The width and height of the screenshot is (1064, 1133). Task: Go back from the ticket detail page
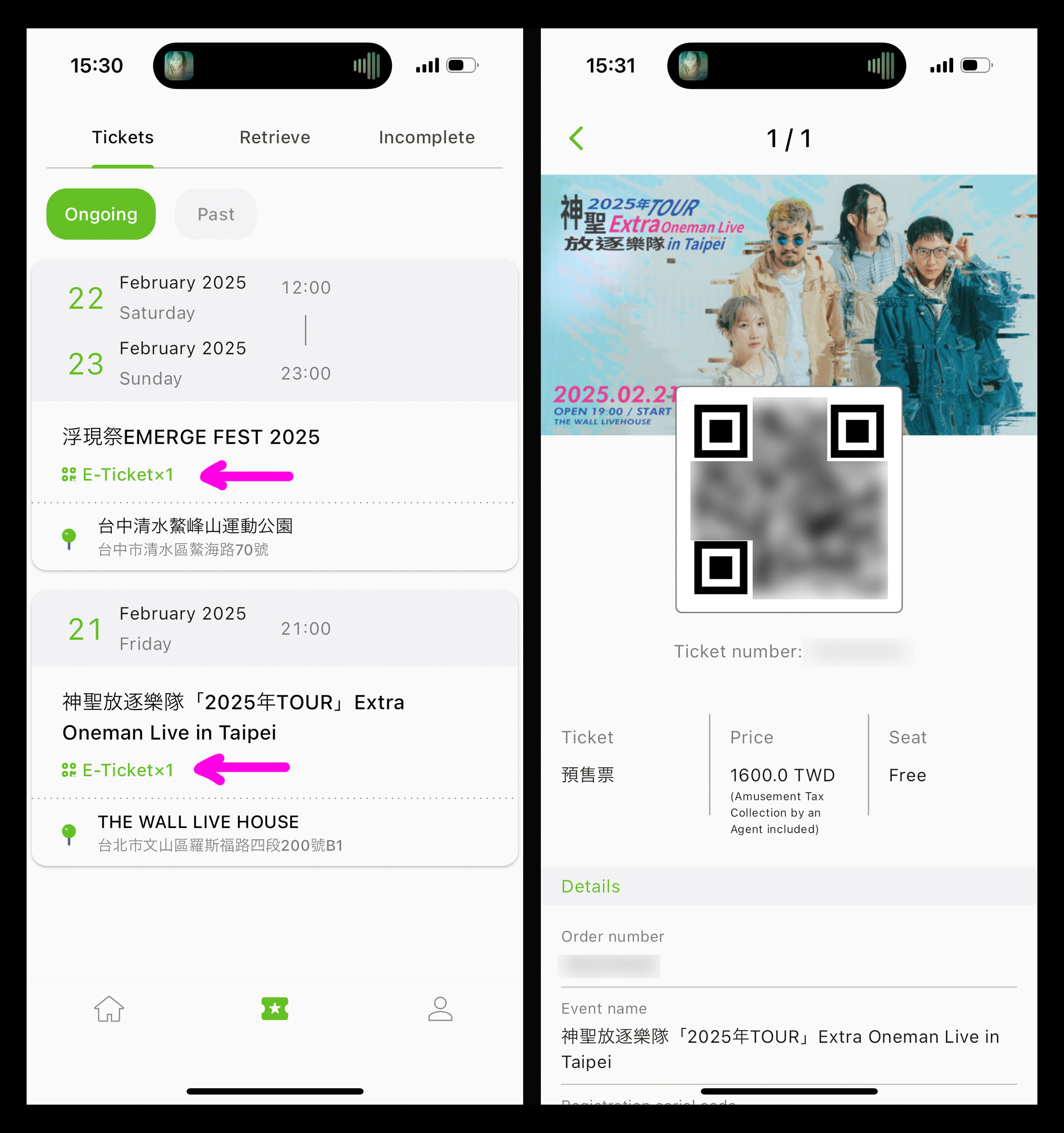pos(576,138)
